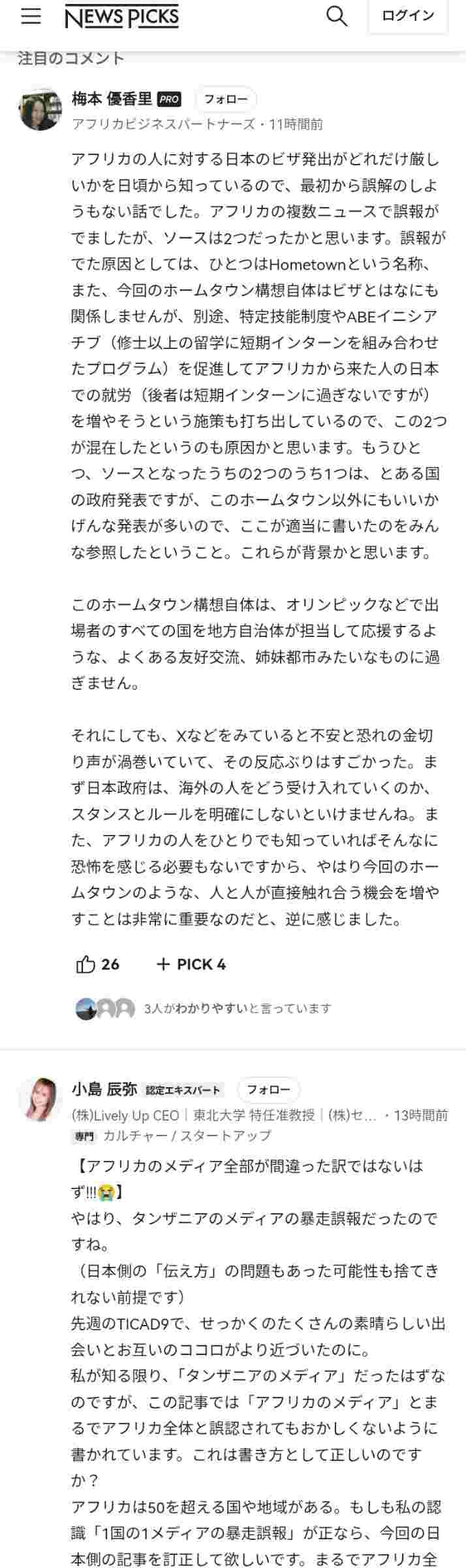
Task: Open the hamburger menu
Action: click(x=31, y=16)
